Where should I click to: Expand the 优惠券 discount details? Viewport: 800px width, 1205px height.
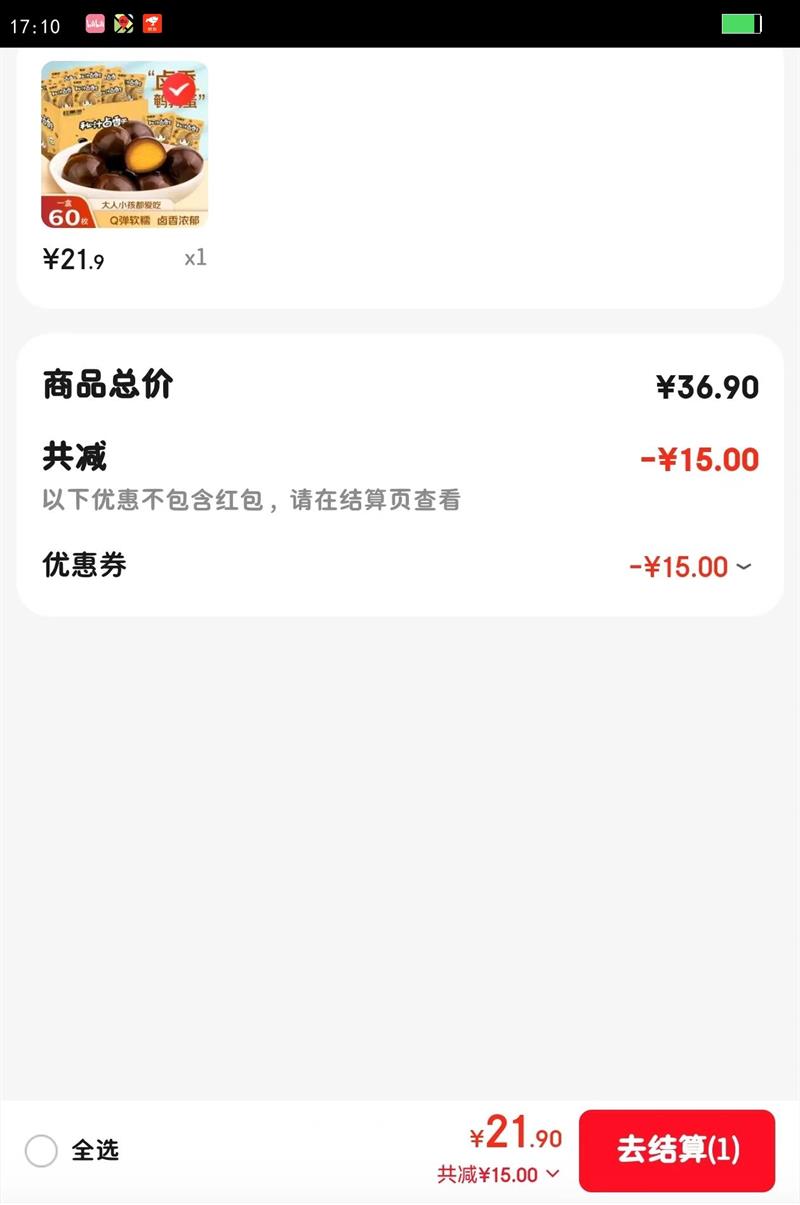pos(743,567)
